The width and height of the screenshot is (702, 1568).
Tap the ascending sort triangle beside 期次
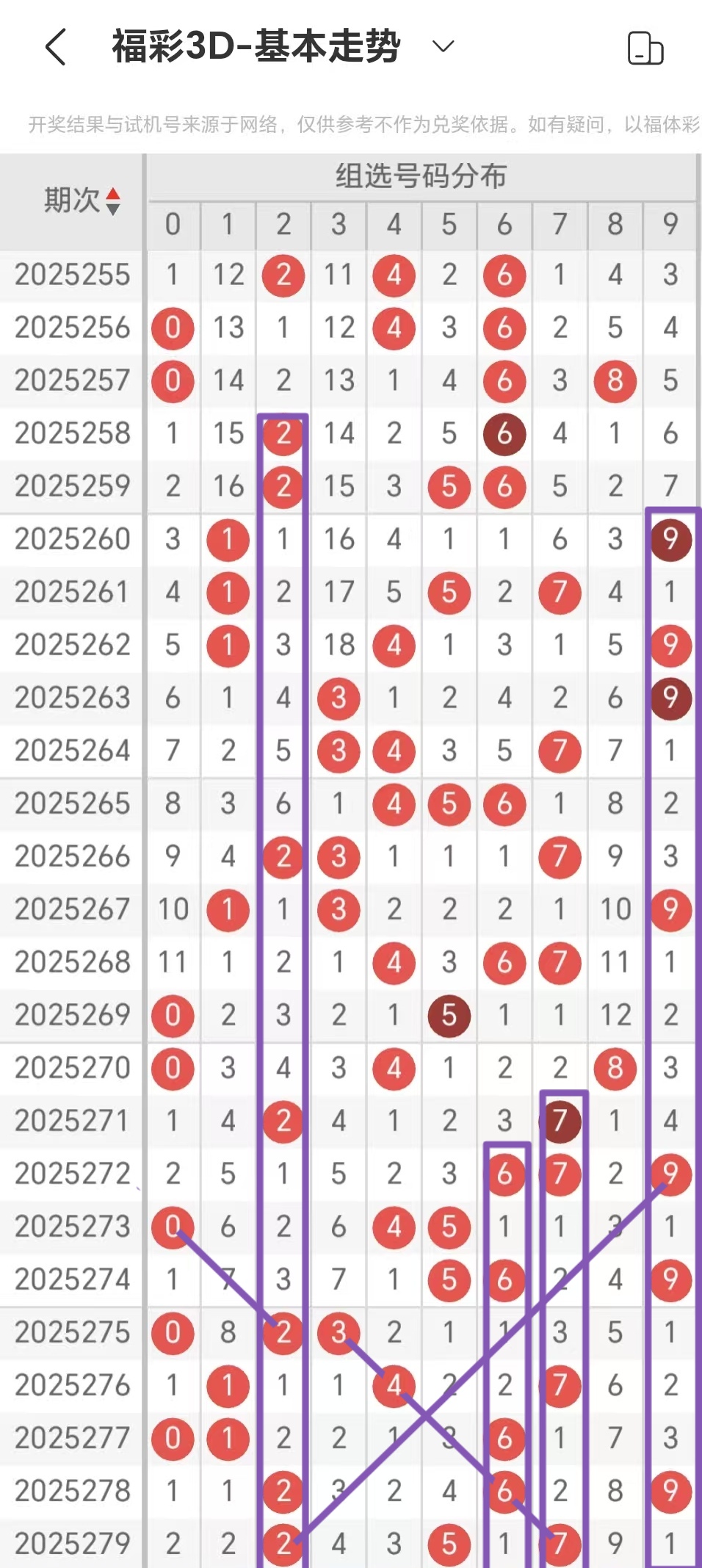[114, 192]
